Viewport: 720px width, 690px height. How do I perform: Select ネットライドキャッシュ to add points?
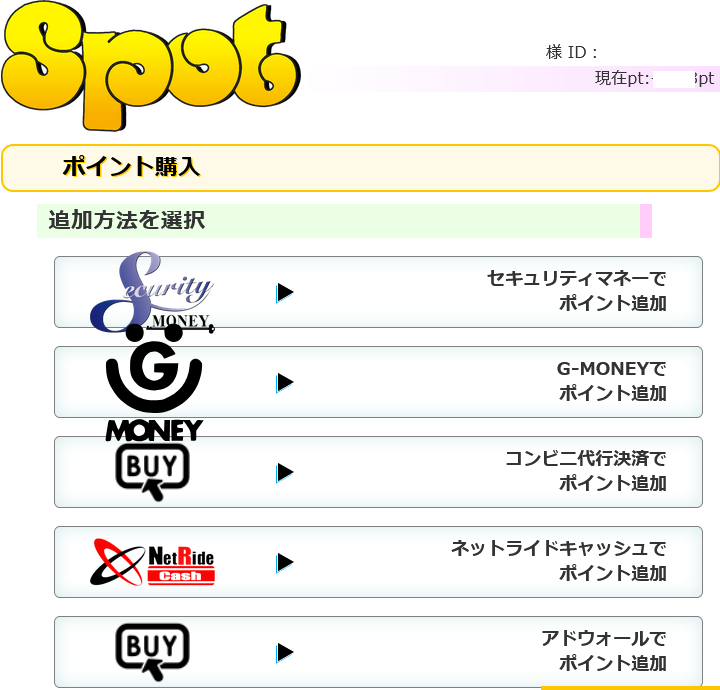(x=378, y=562)
